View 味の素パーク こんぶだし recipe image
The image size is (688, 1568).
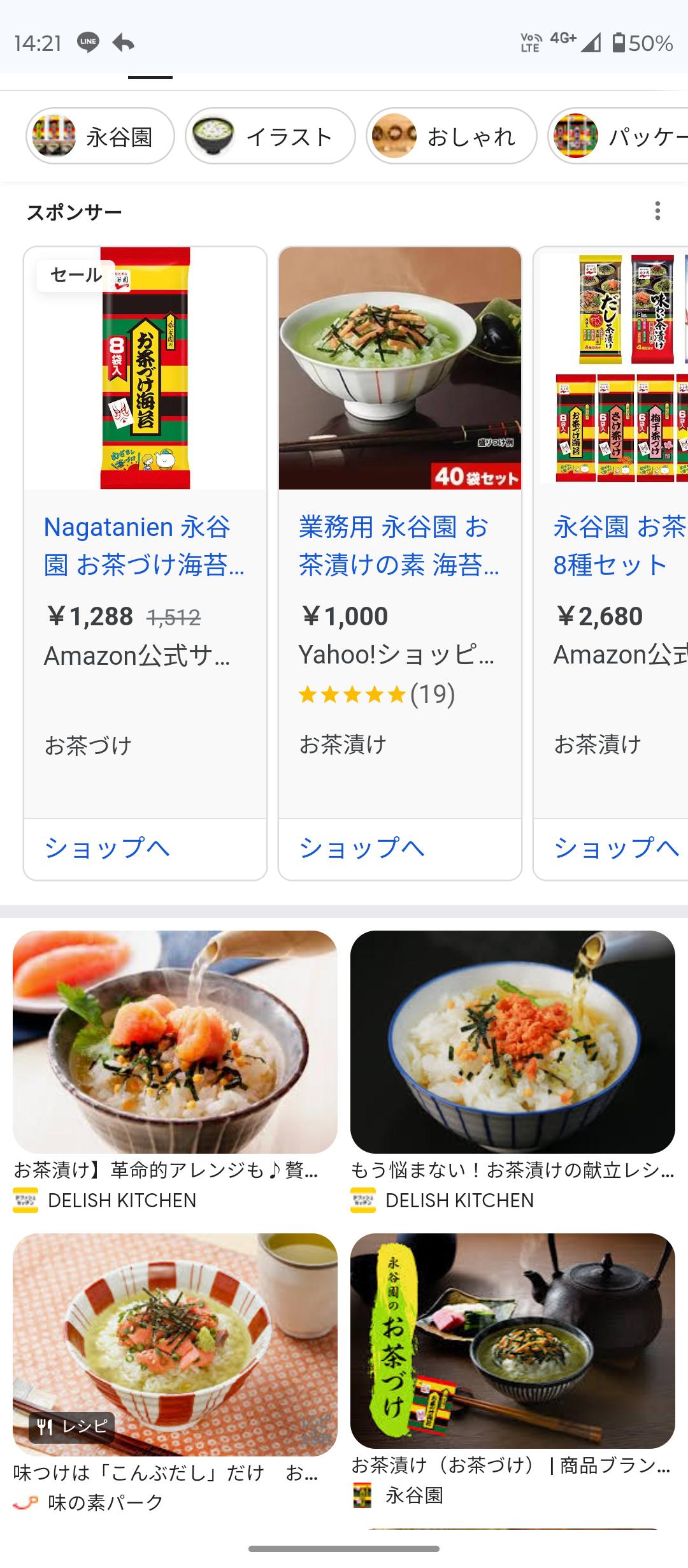click(x=175, y=1345)
